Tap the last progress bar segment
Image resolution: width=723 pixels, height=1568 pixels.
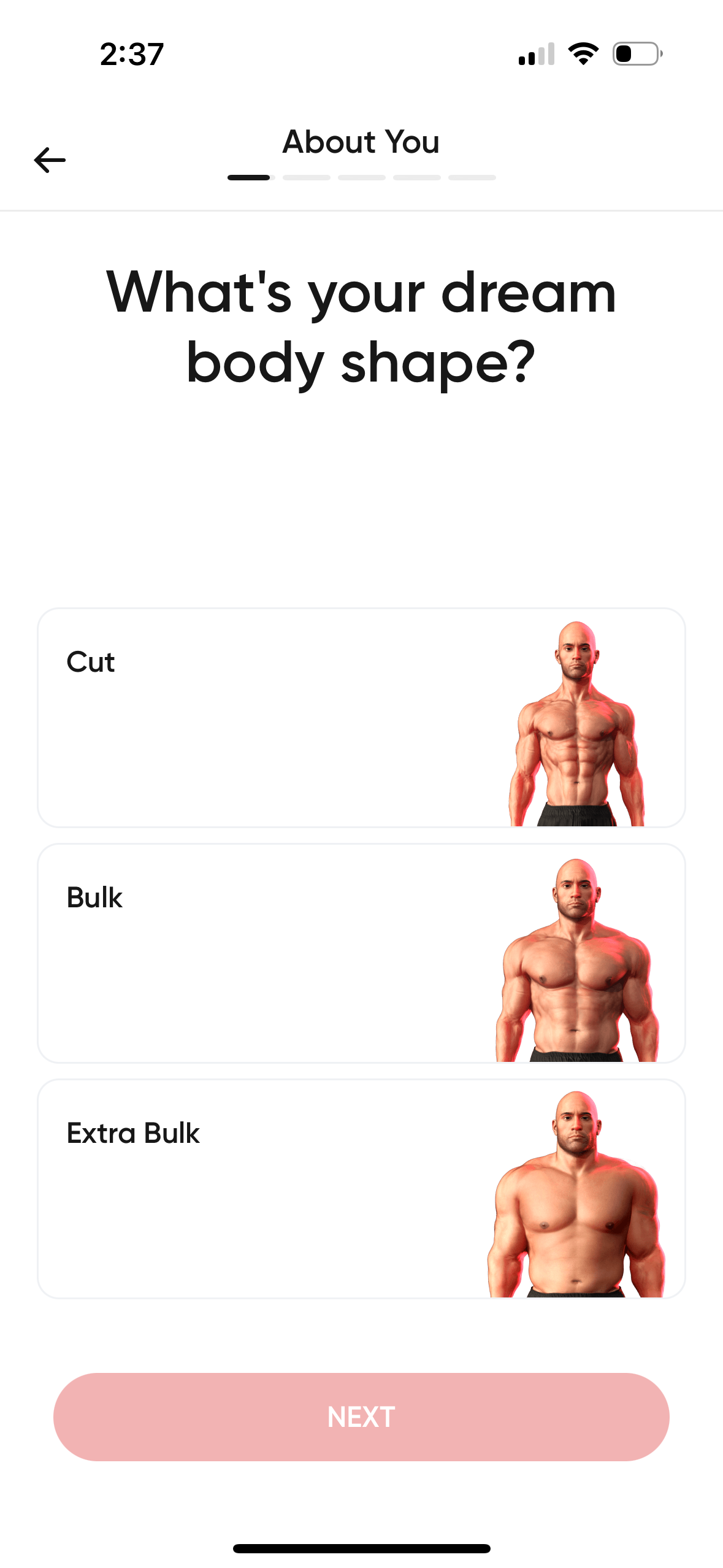472,177
